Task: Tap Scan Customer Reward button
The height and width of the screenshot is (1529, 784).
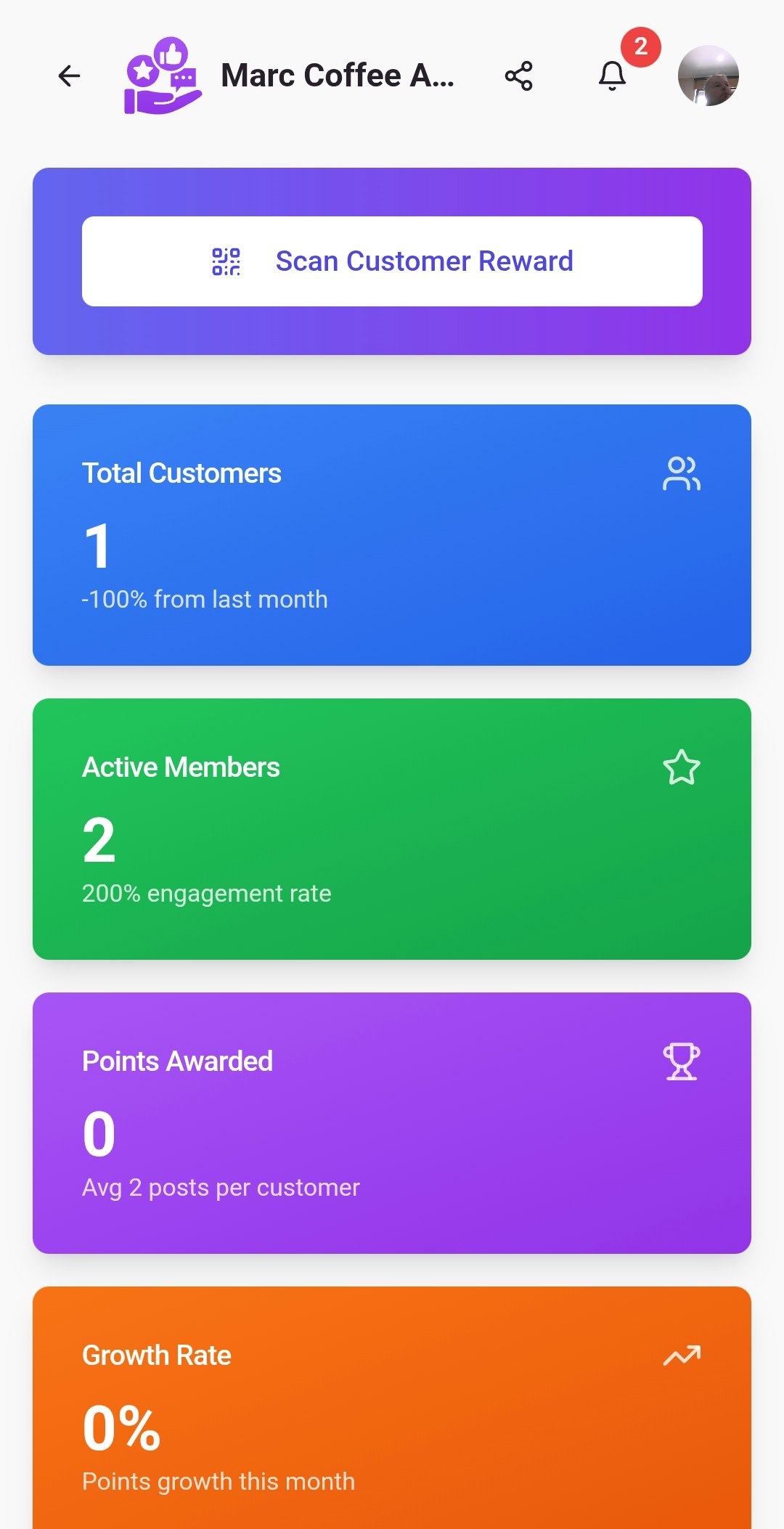Action: (392, 261)
